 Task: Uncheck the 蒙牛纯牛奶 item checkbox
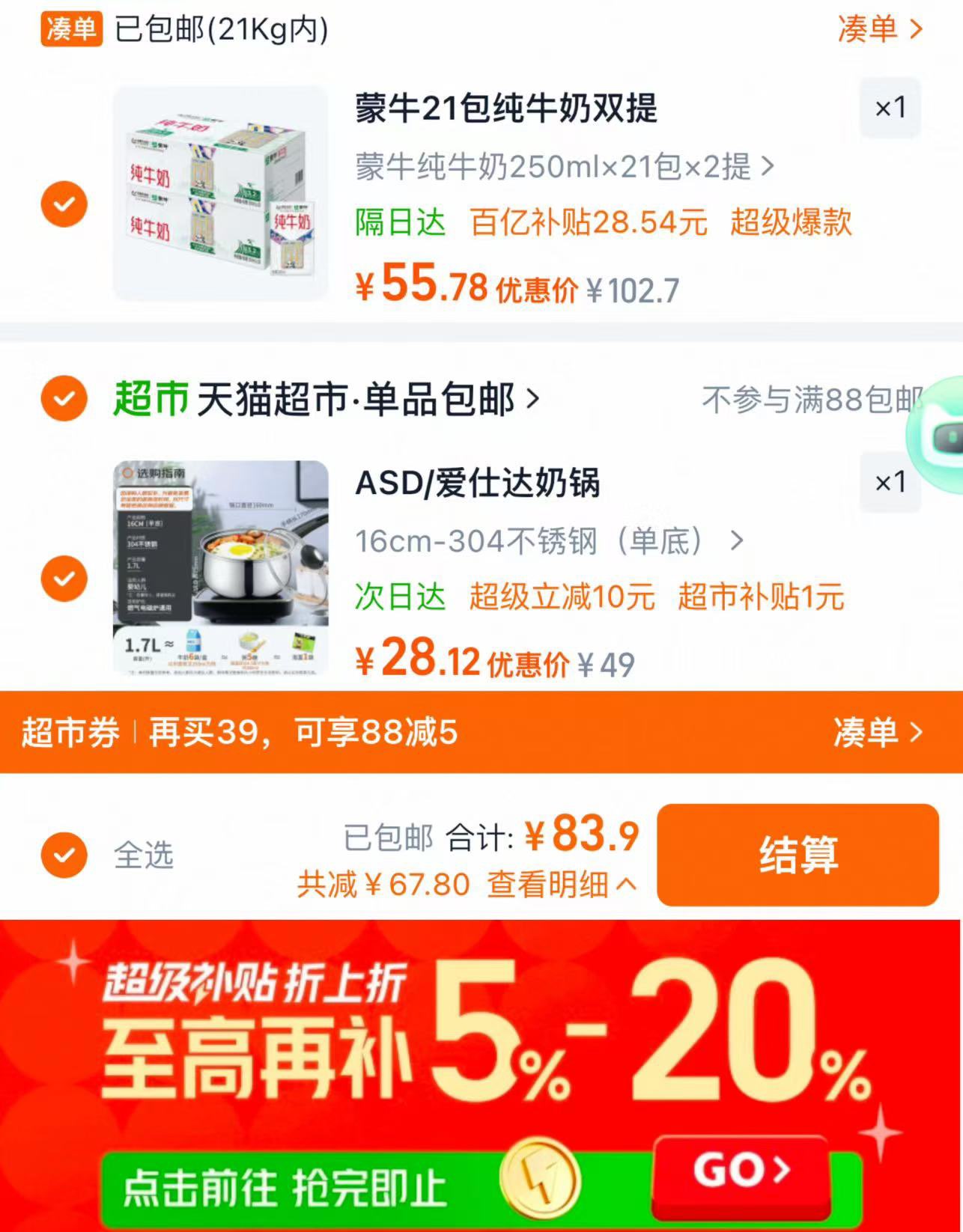pos(64,204)
